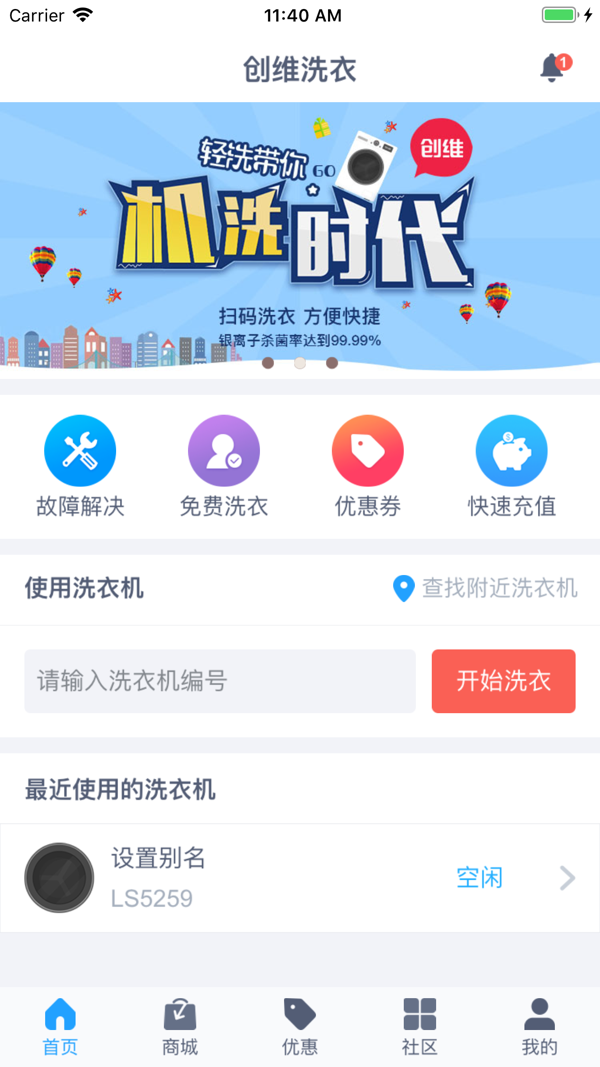Focus the 请输入洗衣机编号 input field
The image size is (600, 1067).
pos(220,681)
